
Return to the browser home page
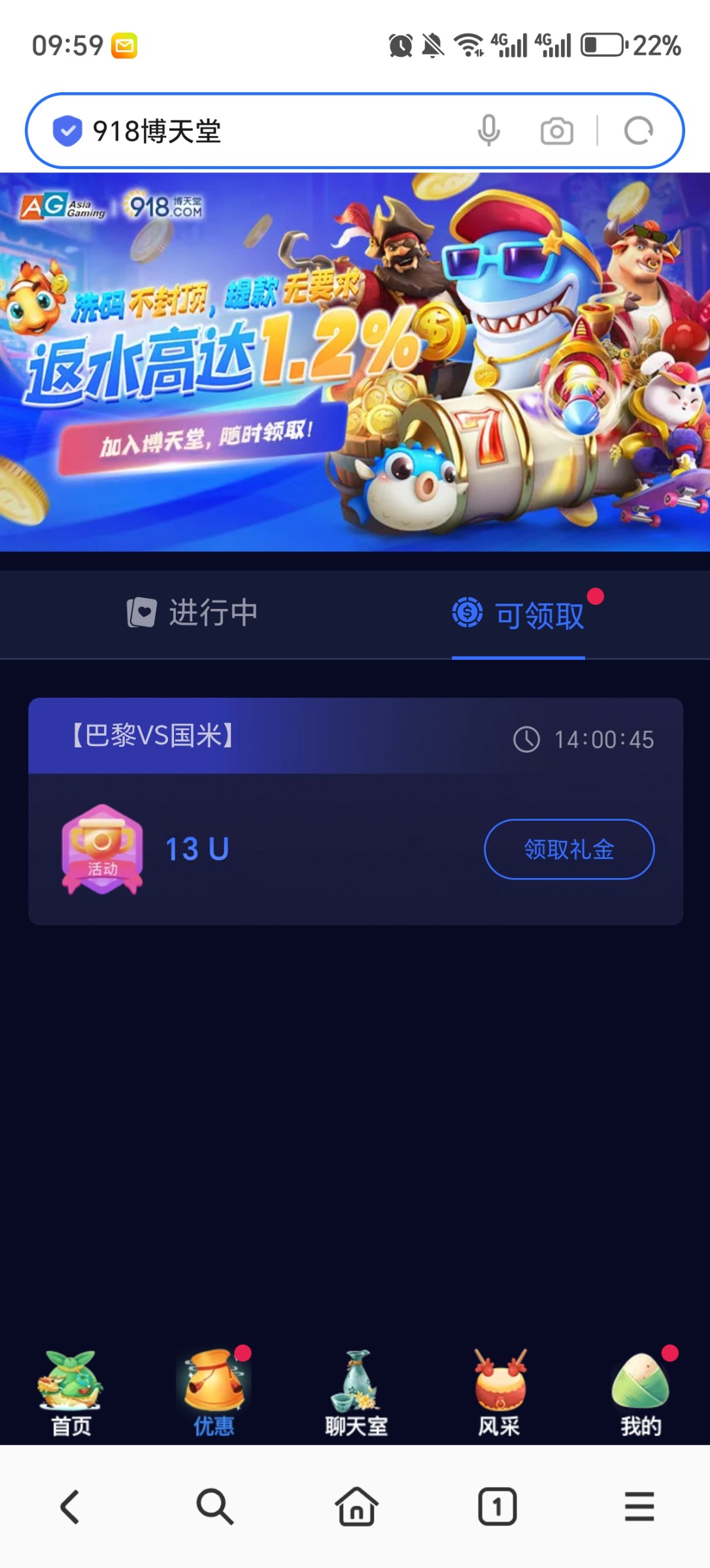(356, 1507)
